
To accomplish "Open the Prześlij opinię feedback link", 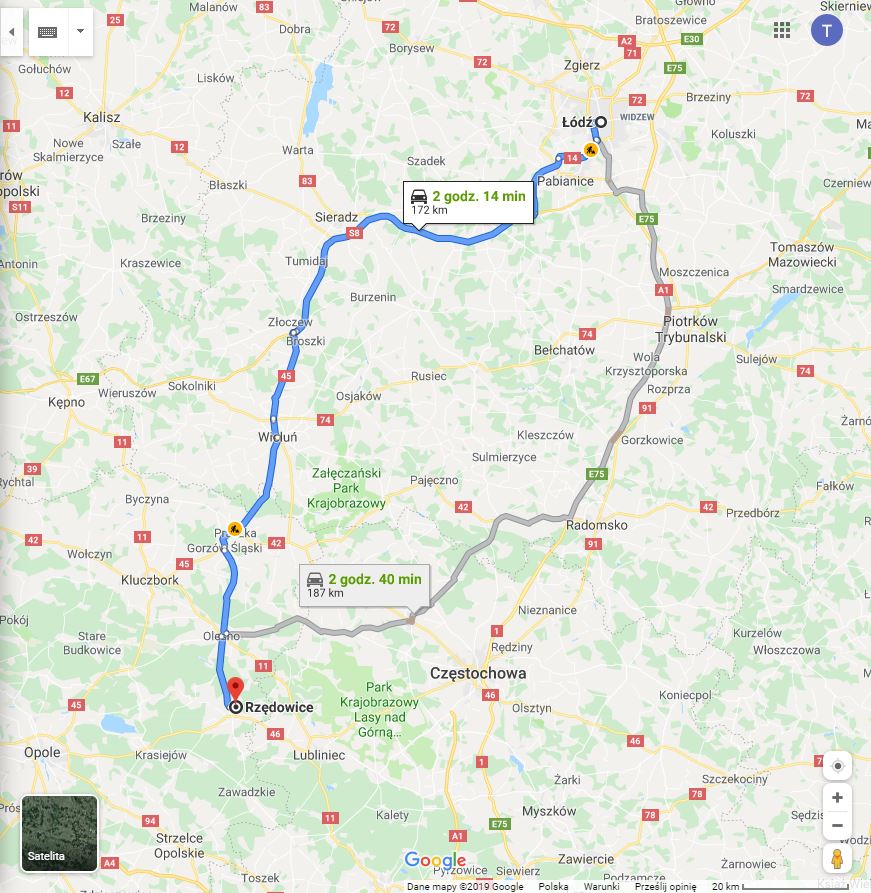I will (665, 887).
